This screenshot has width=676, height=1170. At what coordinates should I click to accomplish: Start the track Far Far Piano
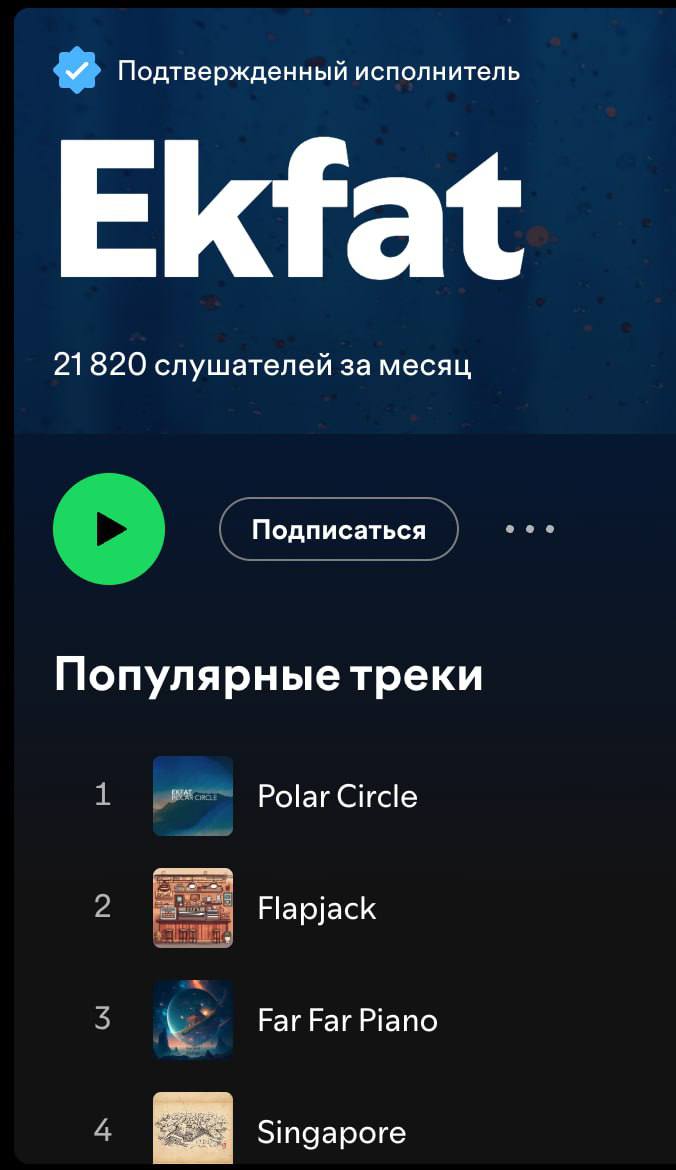(347, 1020)
